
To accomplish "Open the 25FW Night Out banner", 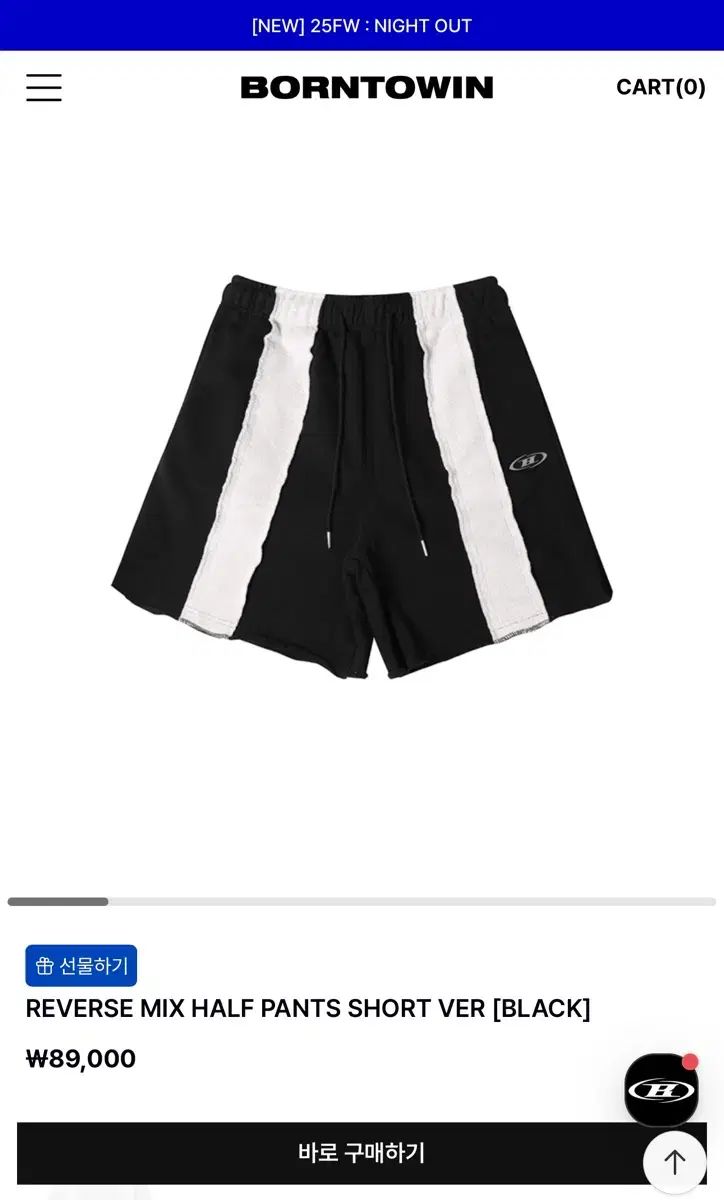I will click(x=362, y=26).
